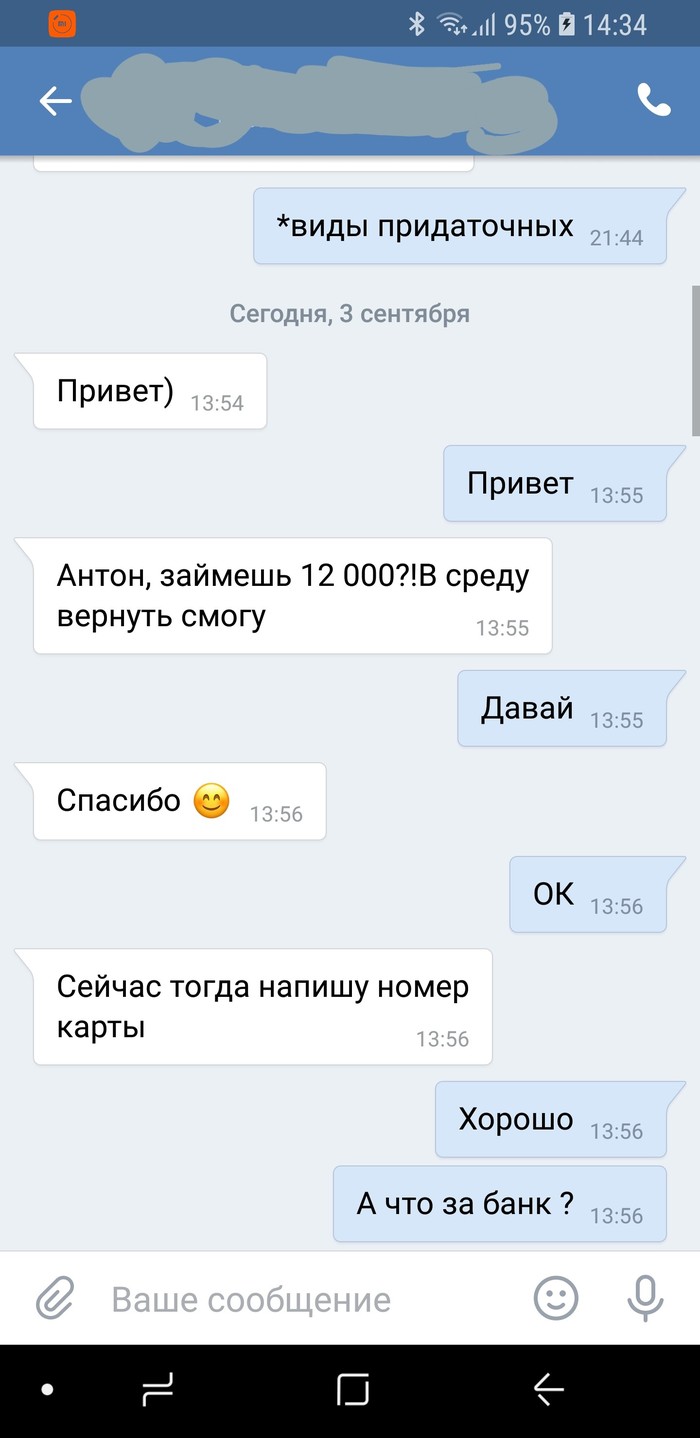Start a voice call with this contact
The image size is (700, 1438).
click(x=654, y=100)
